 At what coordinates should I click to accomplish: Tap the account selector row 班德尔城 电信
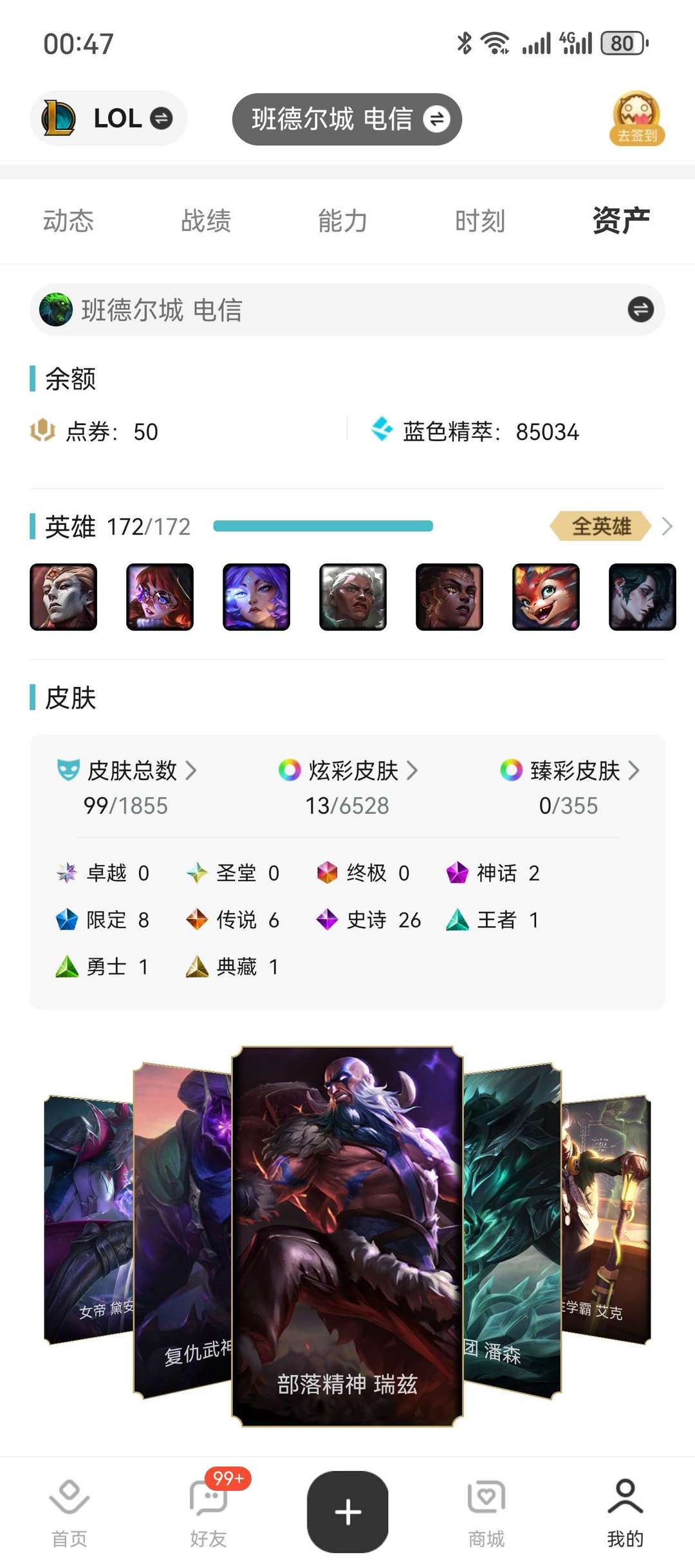[x=347, y=310]
